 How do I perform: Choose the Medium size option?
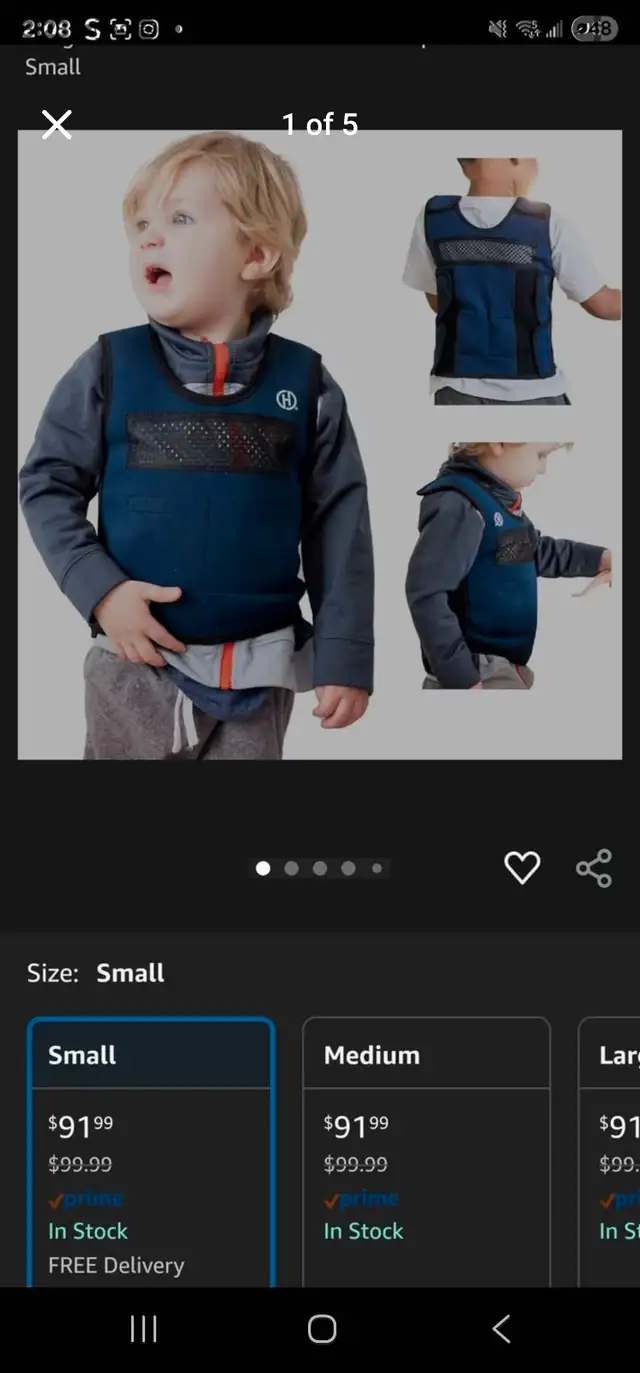pyautogui.click(x=426, y=1152)
